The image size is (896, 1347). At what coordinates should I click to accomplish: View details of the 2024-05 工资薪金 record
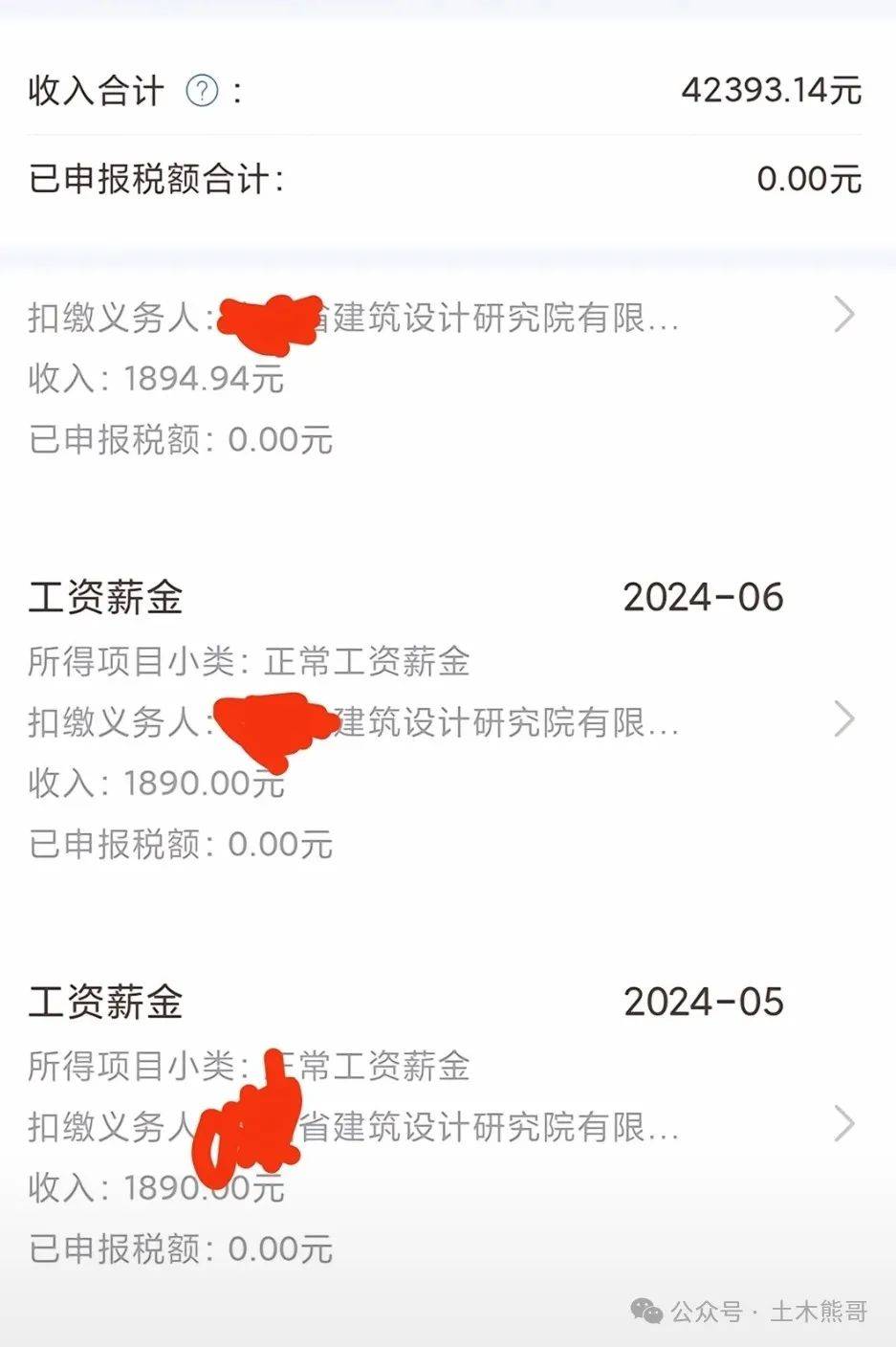pyautogui.click(x=843, y=1124)
